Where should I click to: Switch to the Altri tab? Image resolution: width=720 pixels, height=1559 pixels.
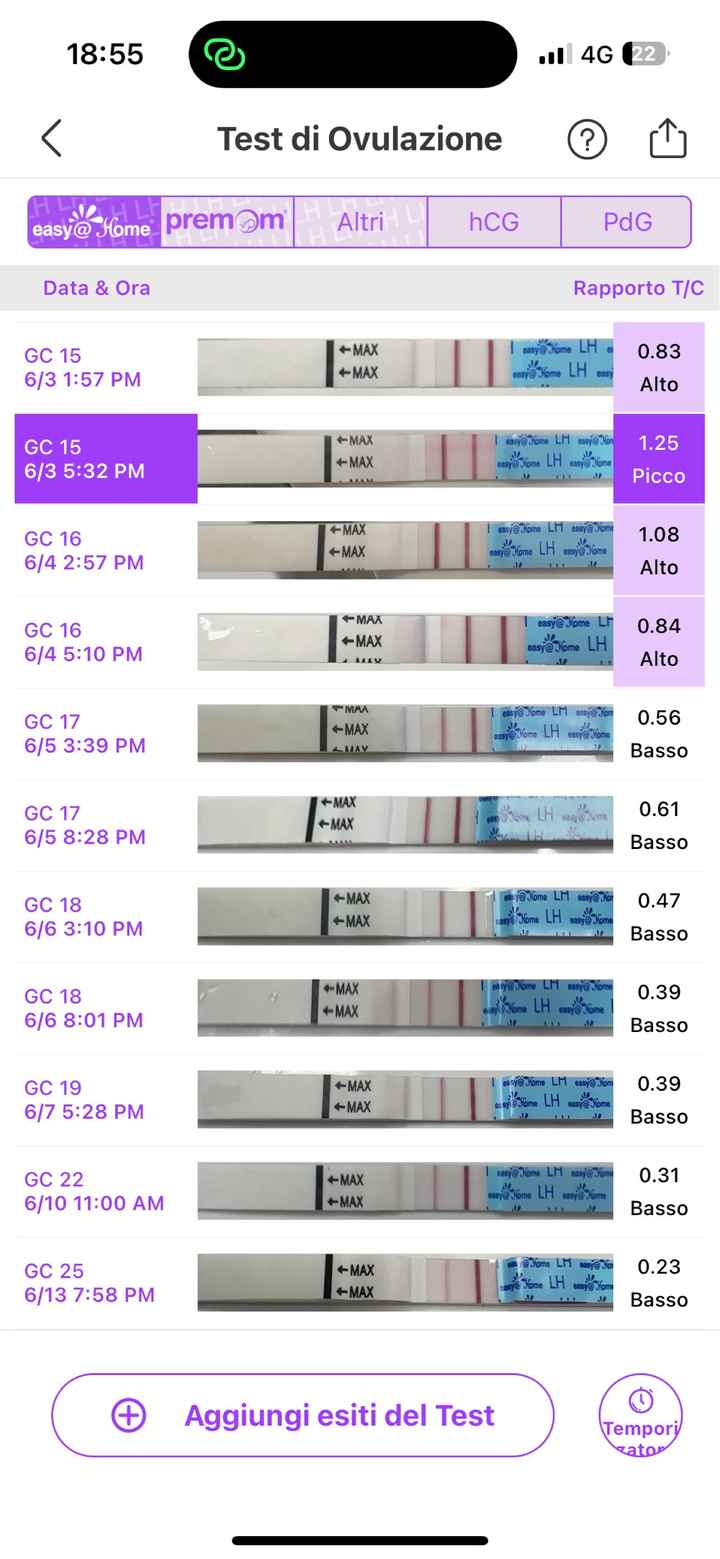[360, 222]
